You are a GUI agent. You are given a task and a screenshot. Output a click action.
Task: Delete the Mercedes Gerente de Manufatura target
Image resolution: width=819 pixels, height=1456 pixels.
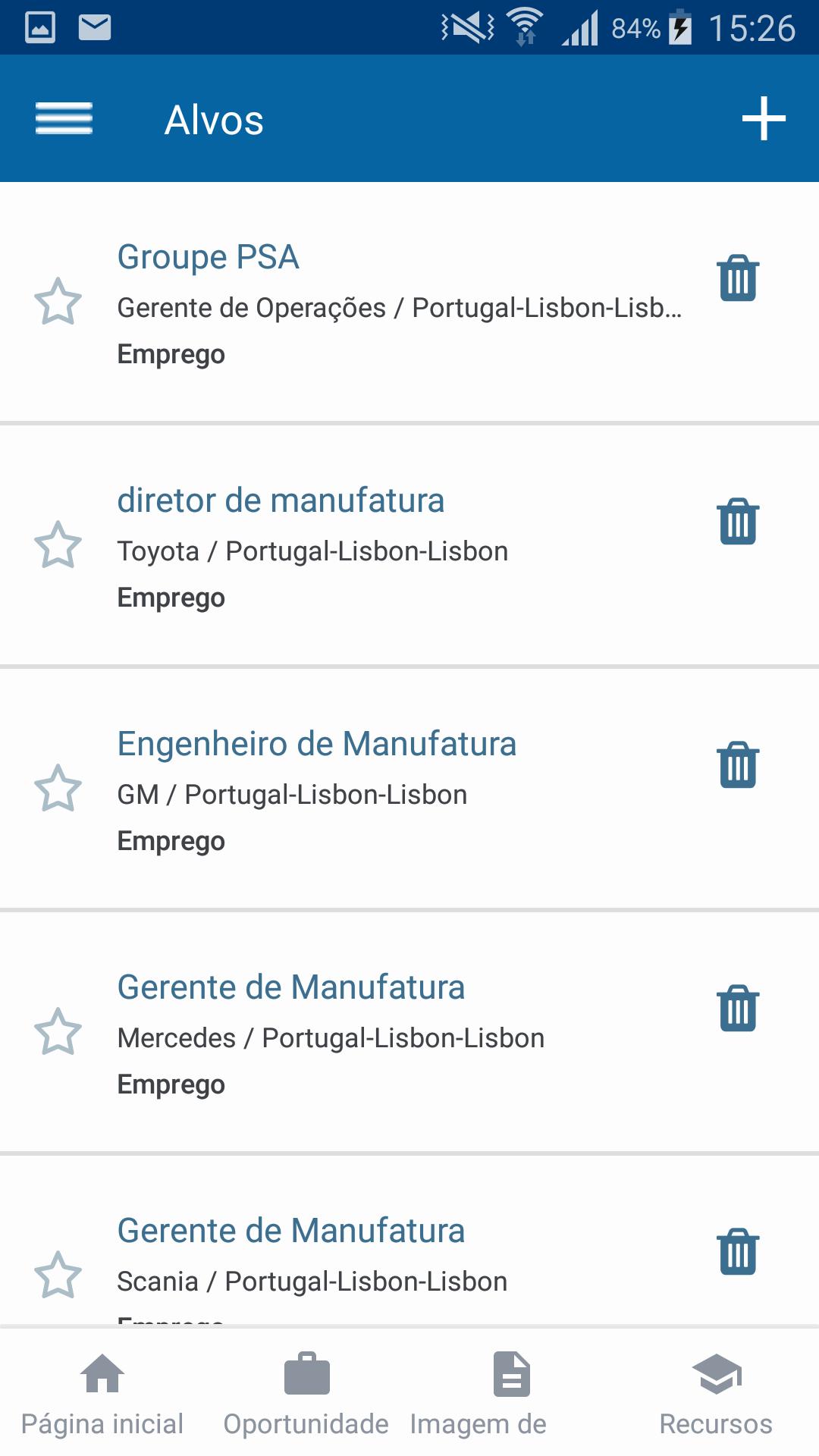coord(738,1008)
